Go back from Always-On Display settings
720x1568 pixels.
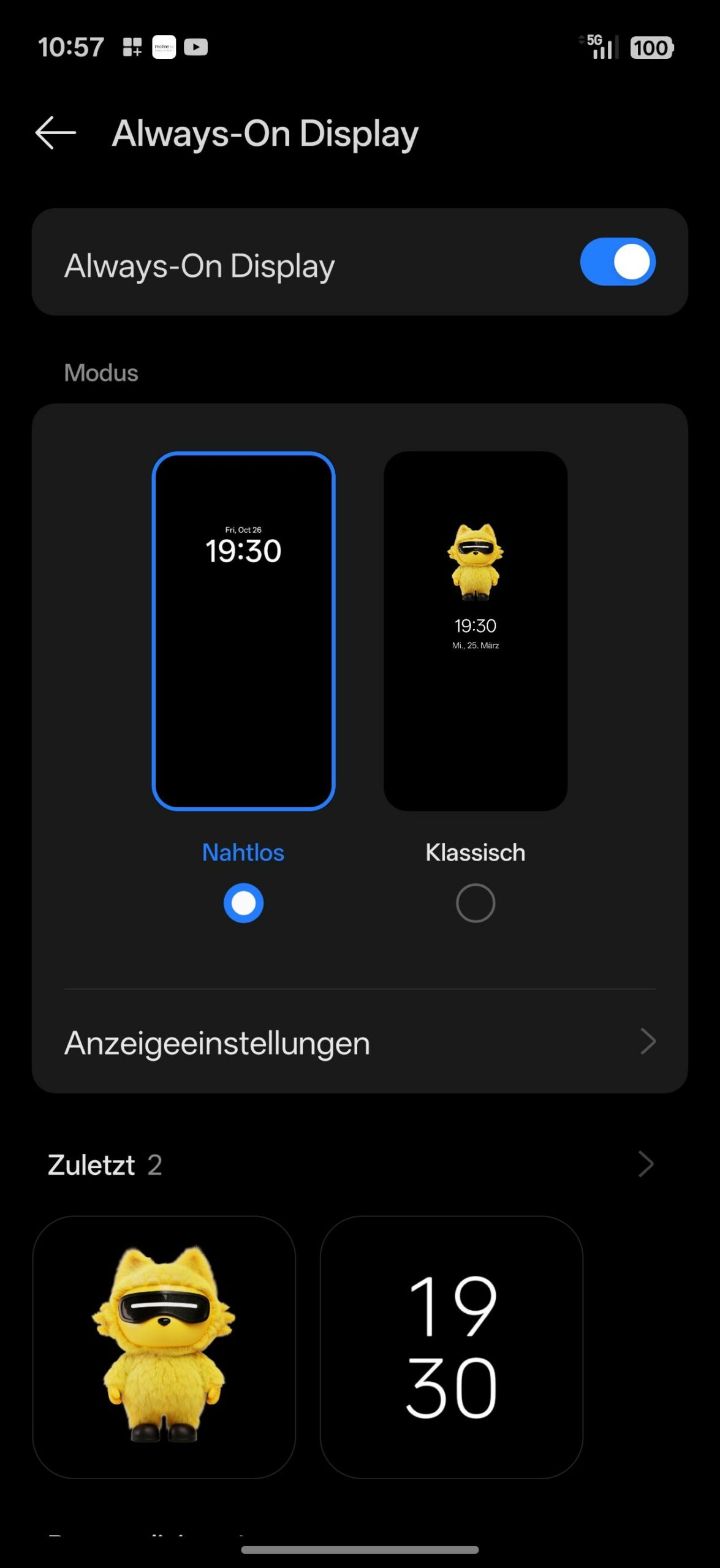[55, 133]
